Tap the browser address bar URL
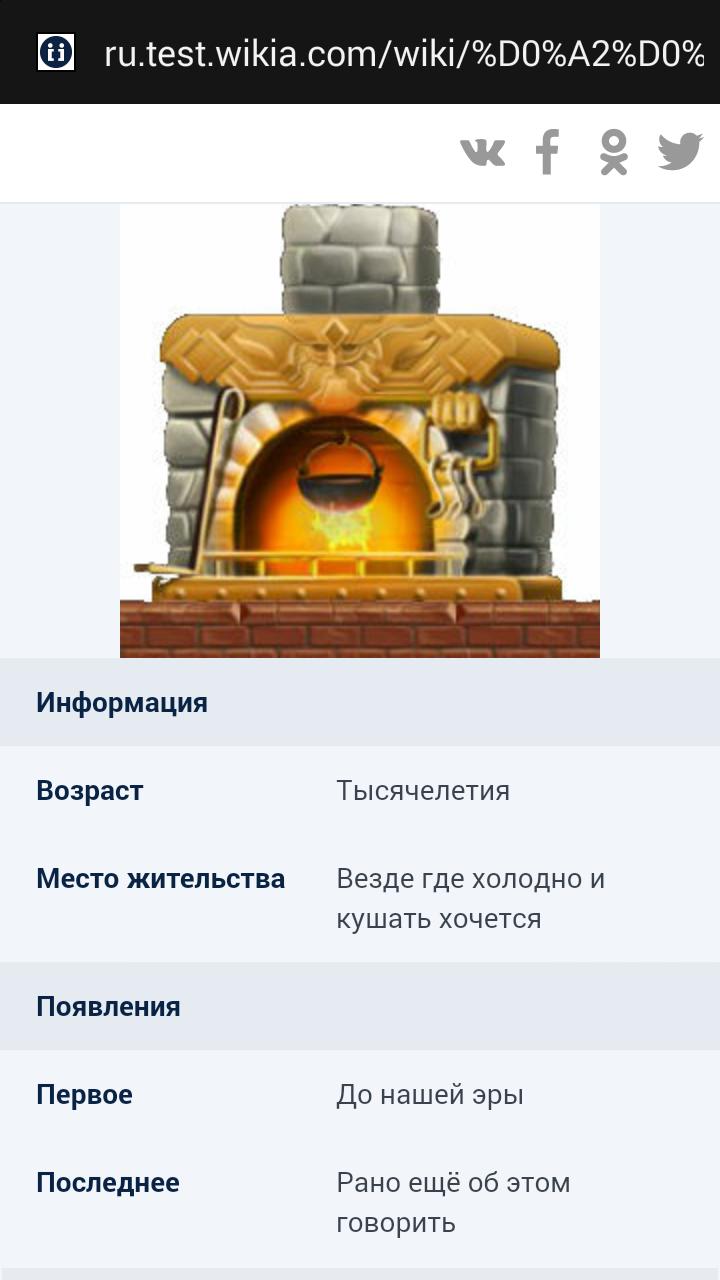720x1280 pixels. [x=404, y=52]
